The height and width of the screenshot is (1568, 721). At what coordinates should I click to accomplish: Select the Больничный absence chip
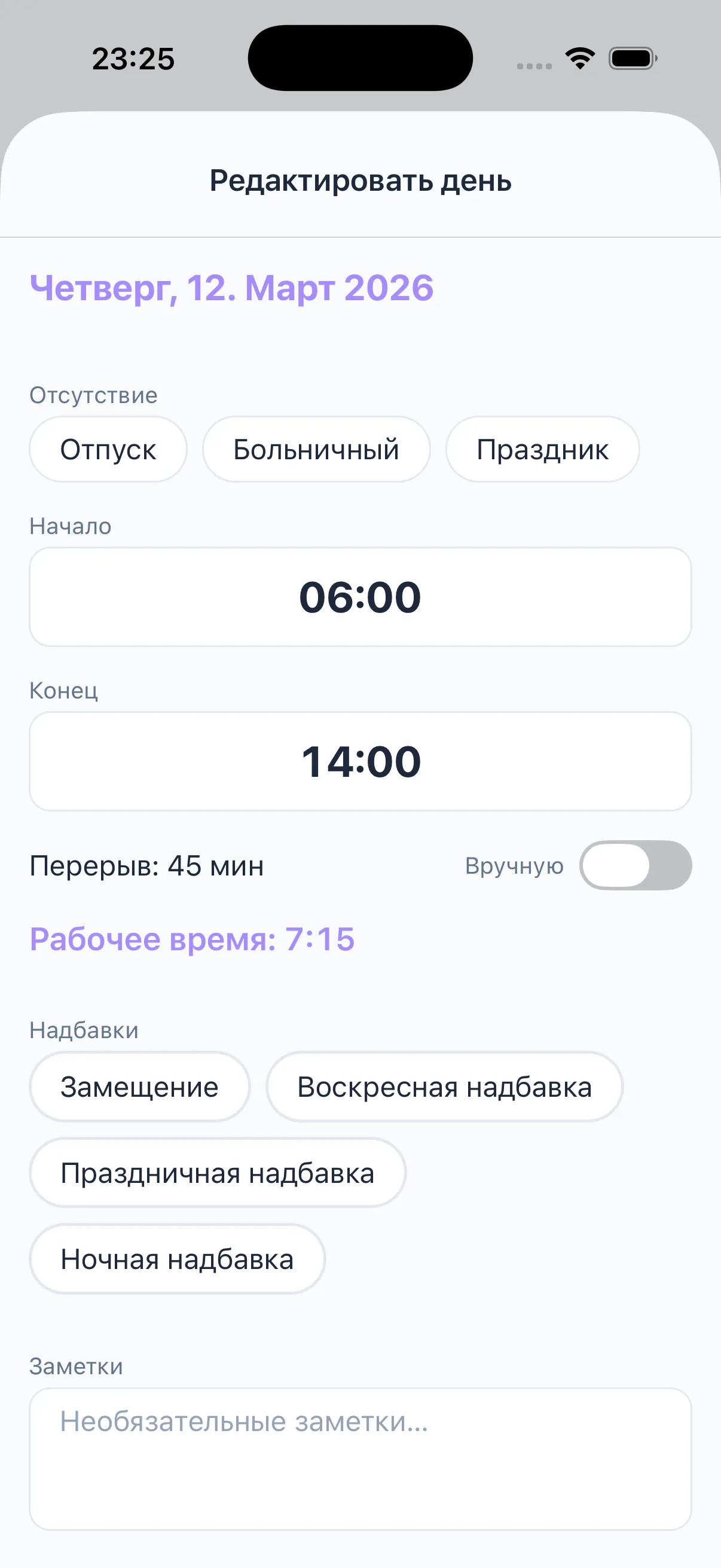click(316, 449)
